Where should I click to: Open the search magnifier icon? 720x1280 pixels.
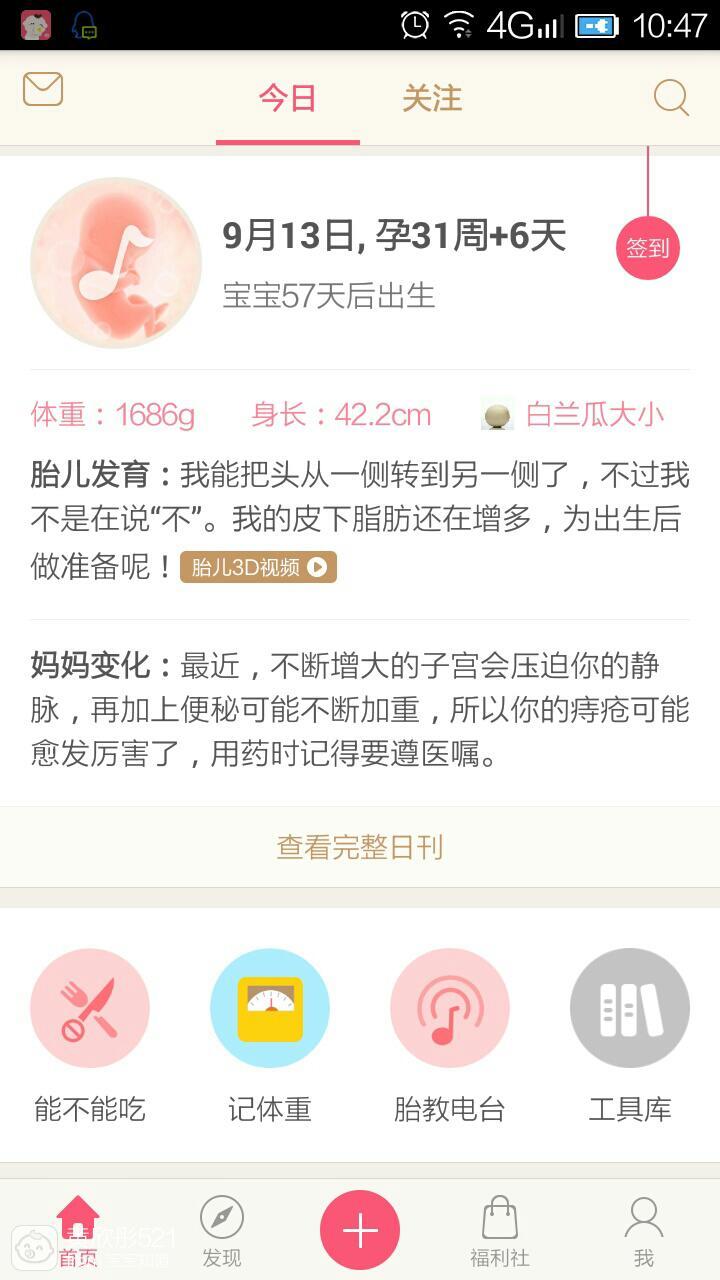pyautogui.click(x=671, y=98)
